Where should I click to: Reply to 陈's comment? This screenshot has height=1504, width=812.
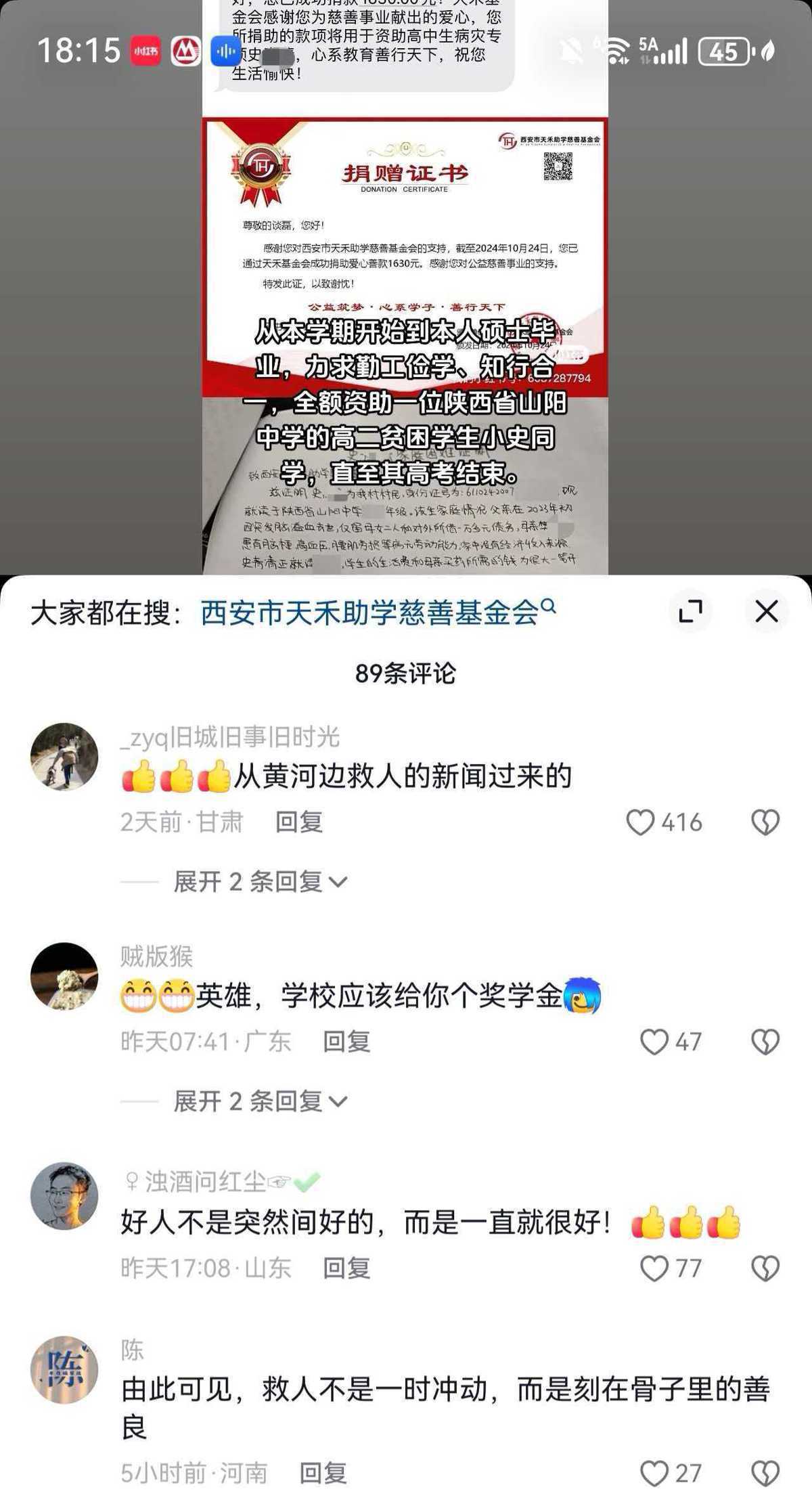tap(323, 1474)
